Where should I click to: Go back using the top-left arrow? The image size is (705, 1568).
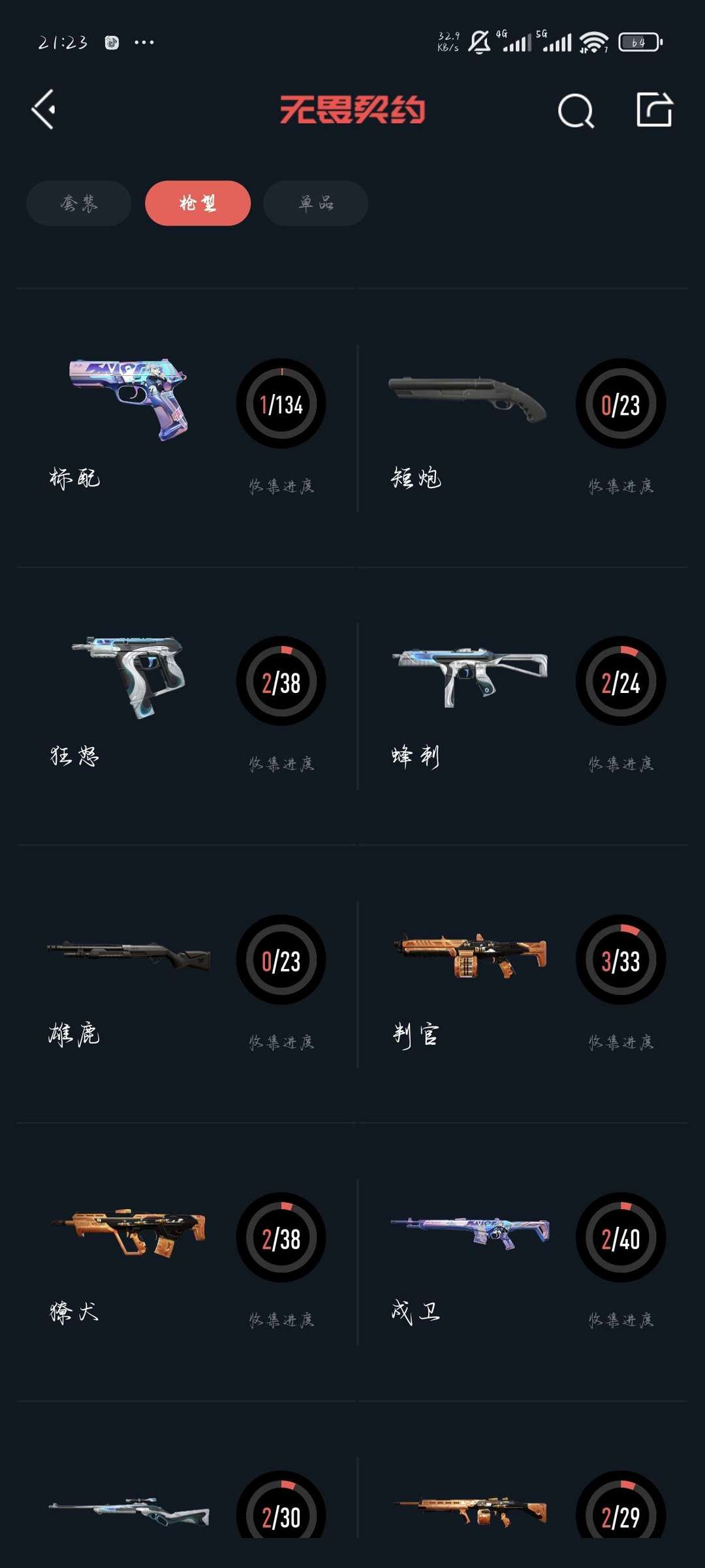pyautogui.click(x=44, y=110)
